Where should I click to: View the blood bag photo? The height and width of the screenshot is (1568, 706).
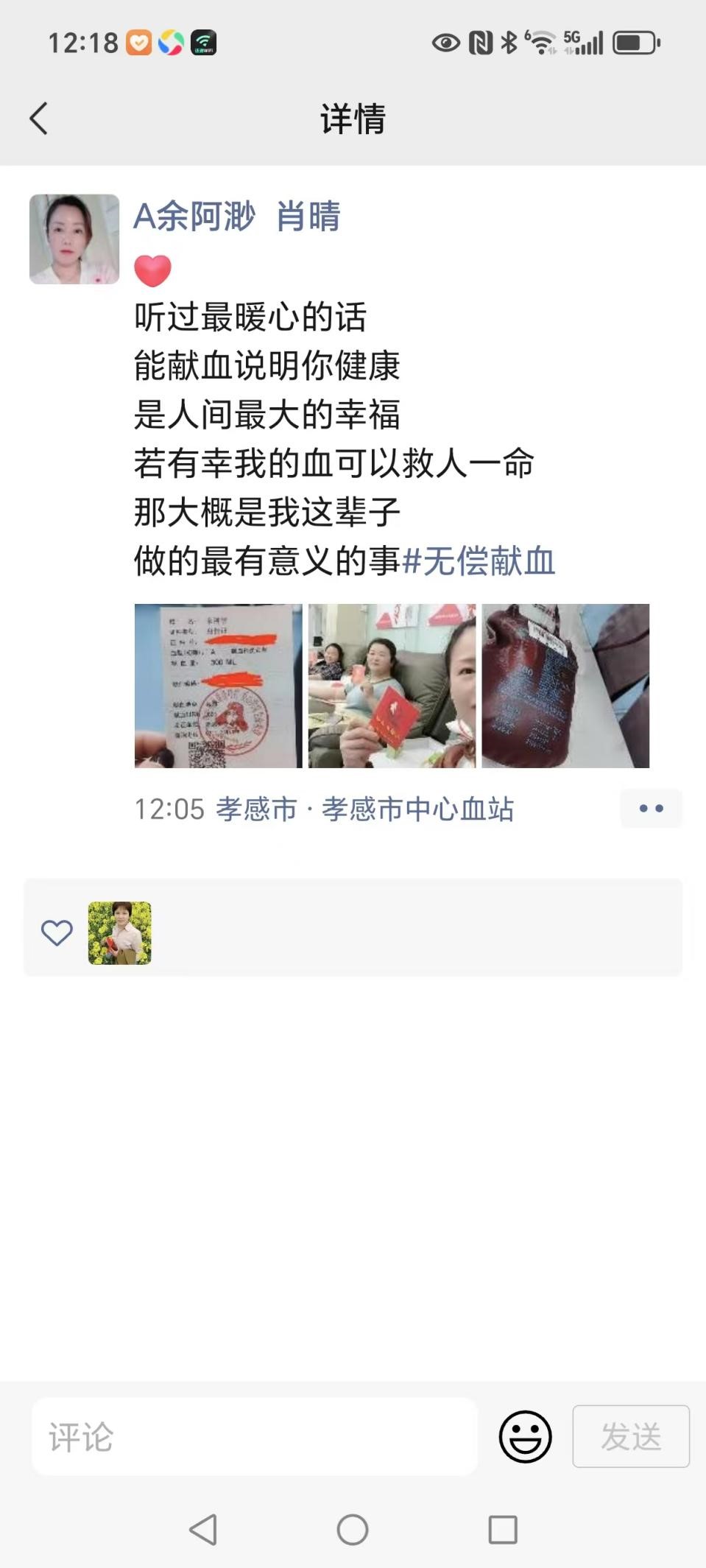coord(565,686)
